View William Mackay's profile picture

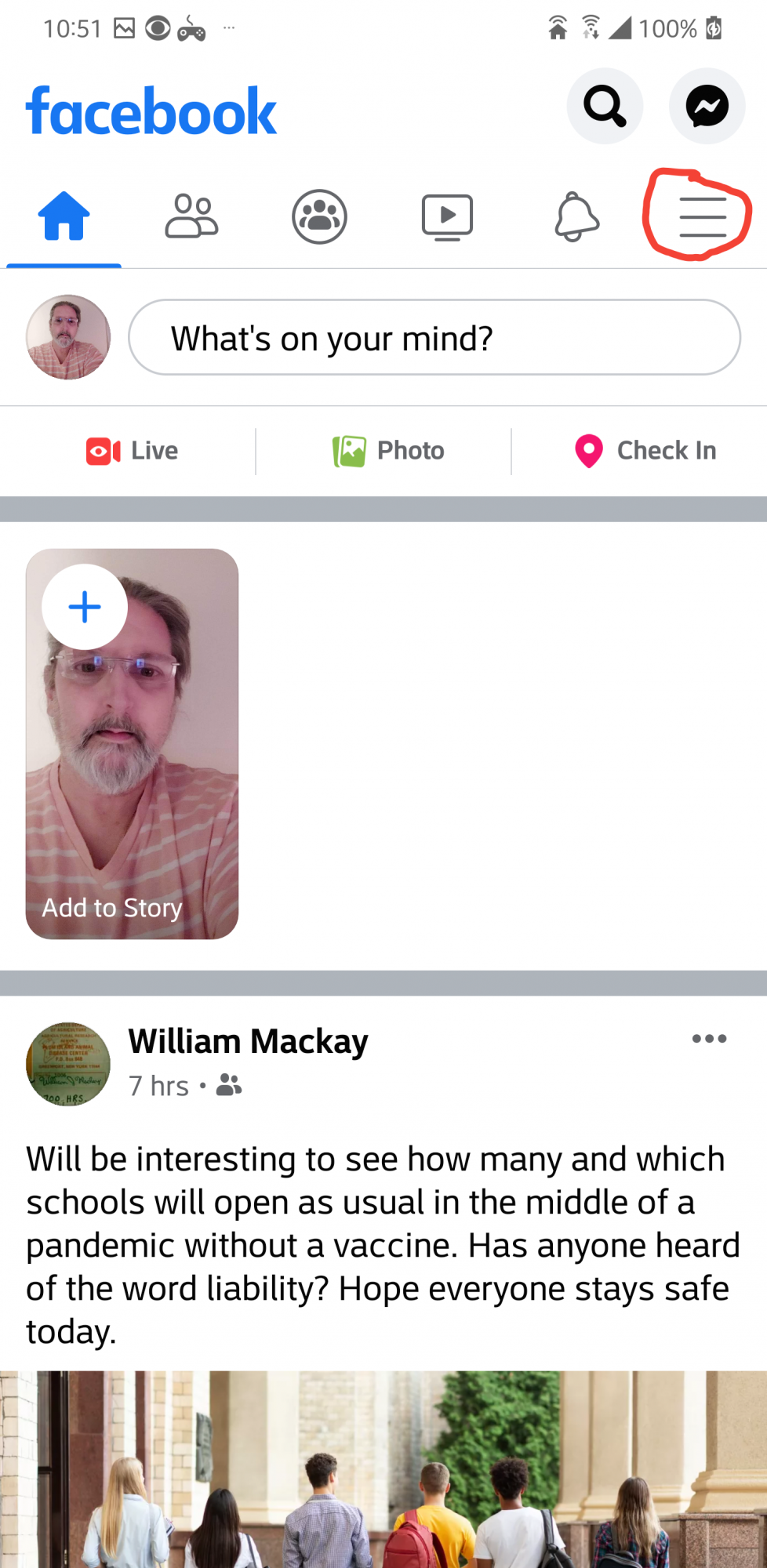point(68,1064)
